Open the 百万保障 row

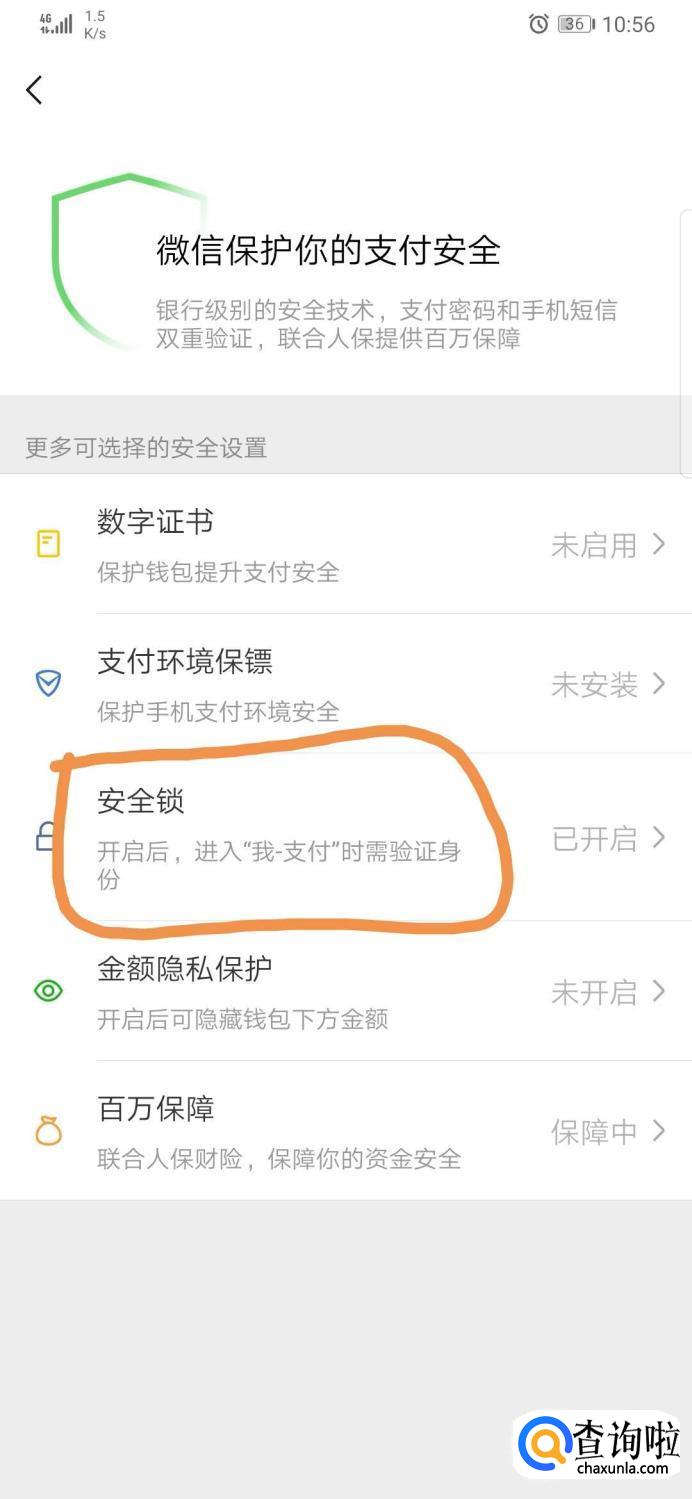click(345, 1131)
